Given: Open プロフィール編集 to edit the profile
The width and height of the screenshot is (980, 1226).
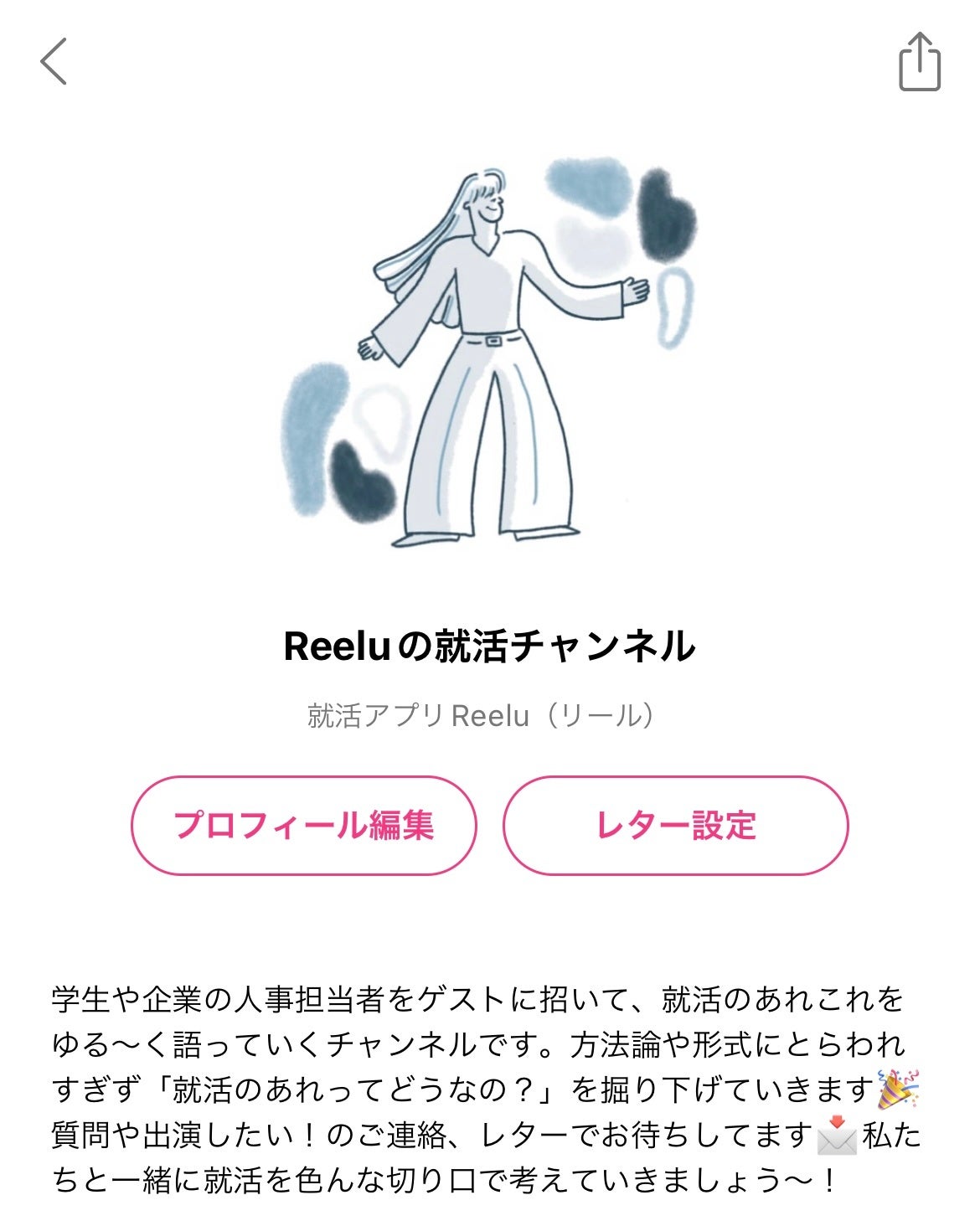Looking at the screenshot, I should (303, 825).
